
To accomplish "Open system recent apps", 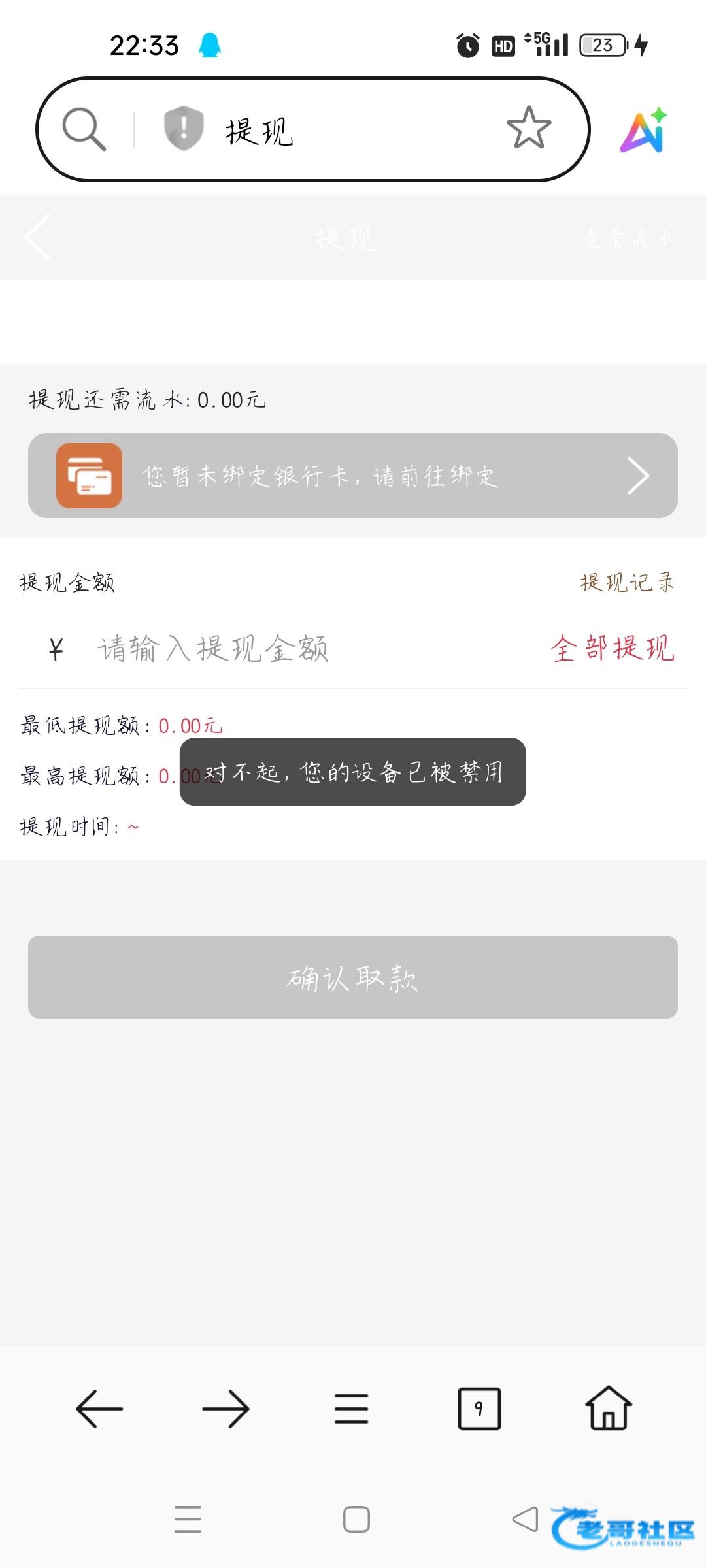I will tap(188, 1519).
